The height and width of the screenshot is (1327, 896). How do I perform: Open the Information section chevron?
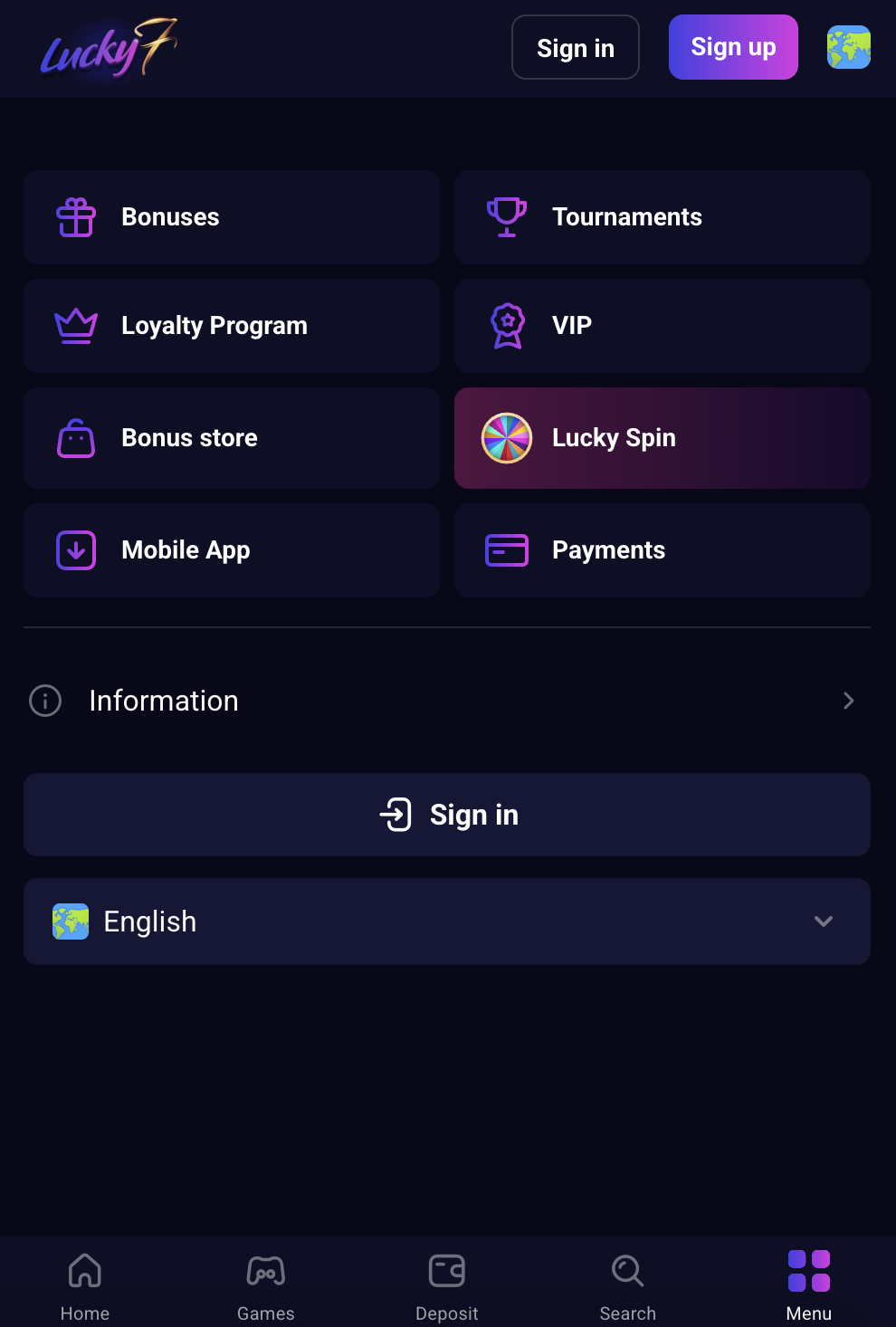coord(849,700)
